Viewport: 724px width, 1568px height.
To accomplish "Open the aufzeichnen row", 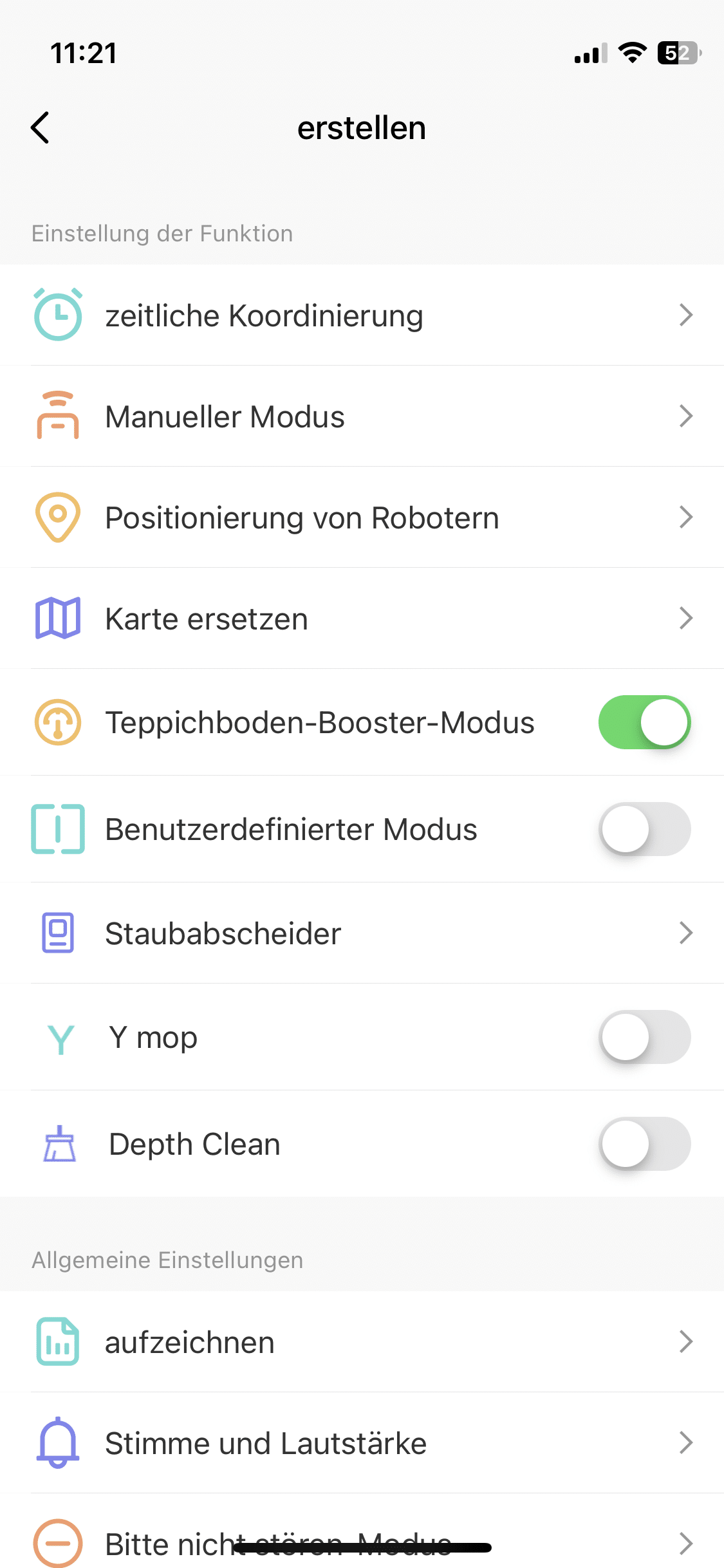I will coord(362,1342).
